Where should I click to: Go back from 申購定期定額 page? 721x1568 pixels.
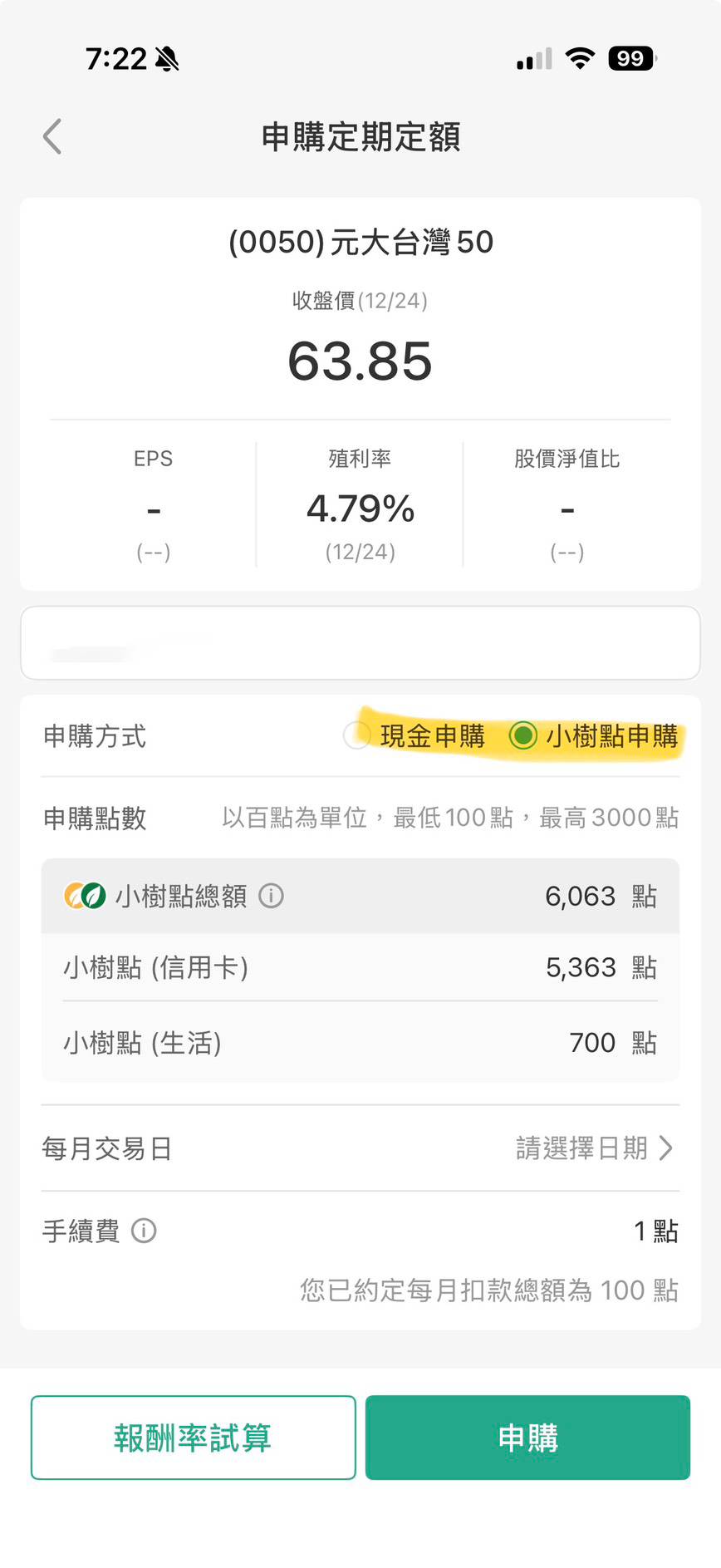[x=52, y=137]
